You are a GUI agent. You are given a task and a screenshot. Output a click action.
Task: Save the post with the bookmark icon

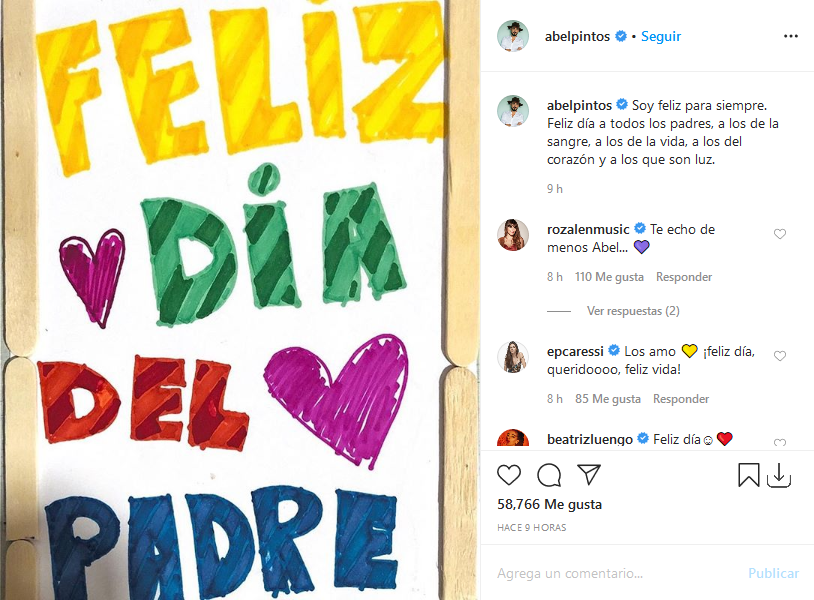pyautogui.click(x=749, y=475)
